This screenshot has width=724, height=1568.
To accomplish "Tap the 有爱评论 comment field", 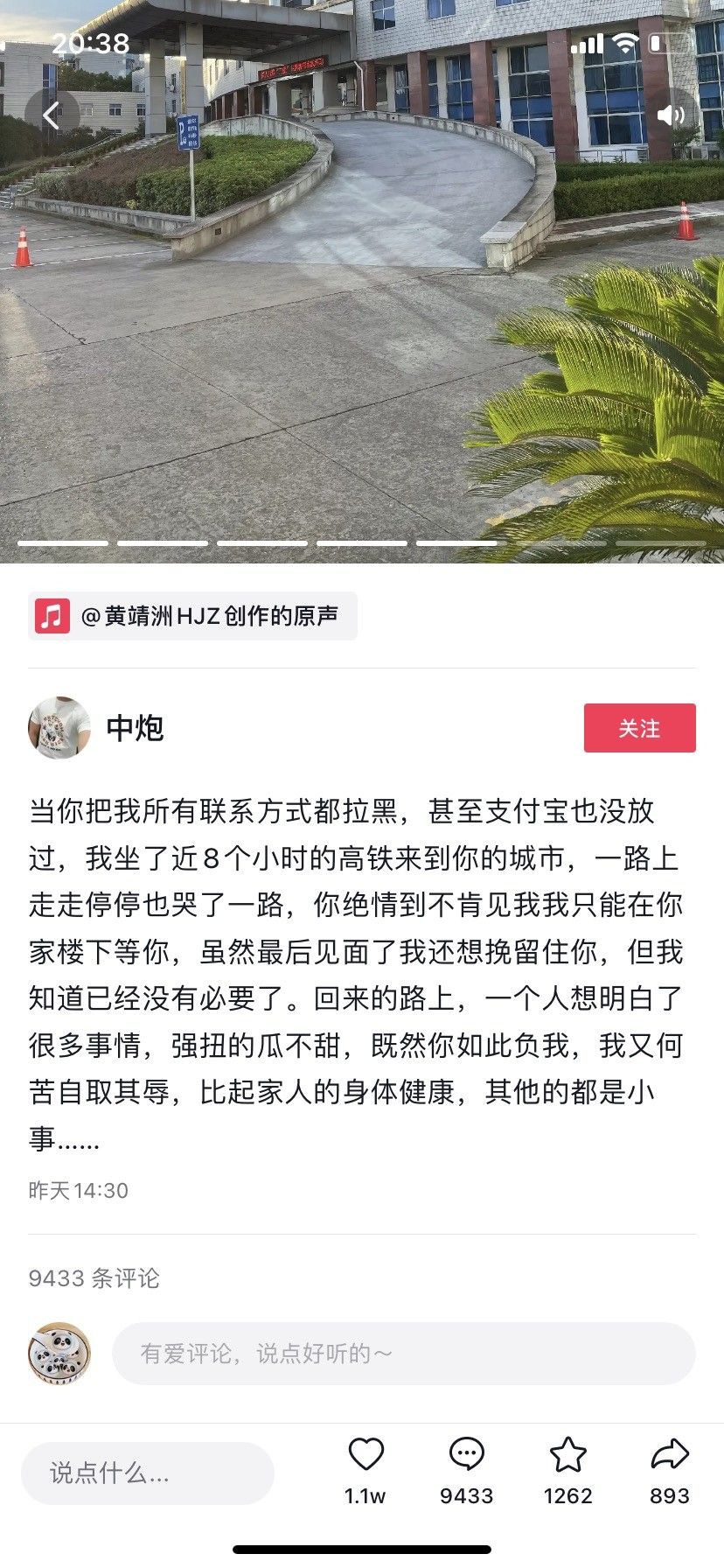I will point(404,1354).
